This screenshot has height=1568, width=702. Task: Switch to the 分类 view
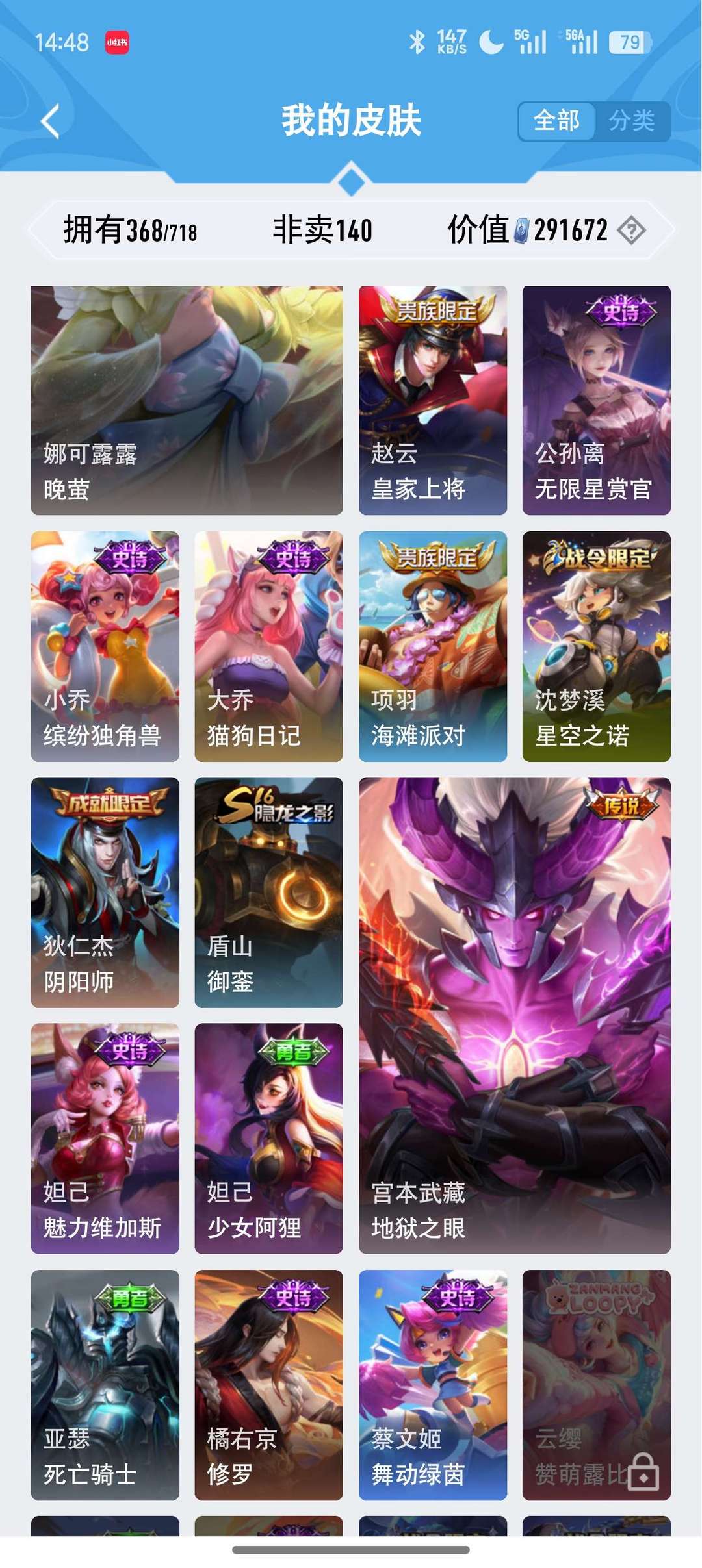click(632, 121)
